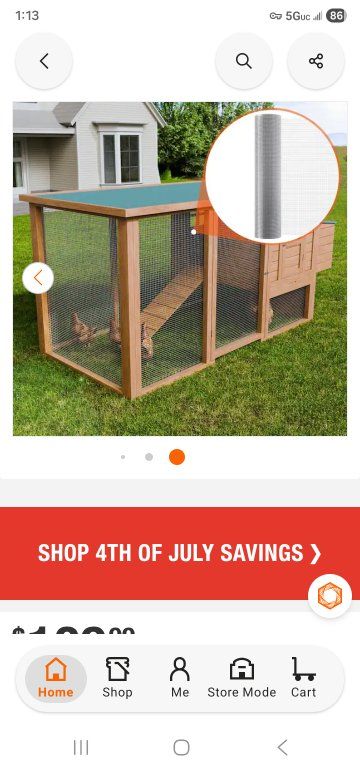Switch to the Shop tab
The width and height of the screenshot is (360, 772).
(117, 678)
